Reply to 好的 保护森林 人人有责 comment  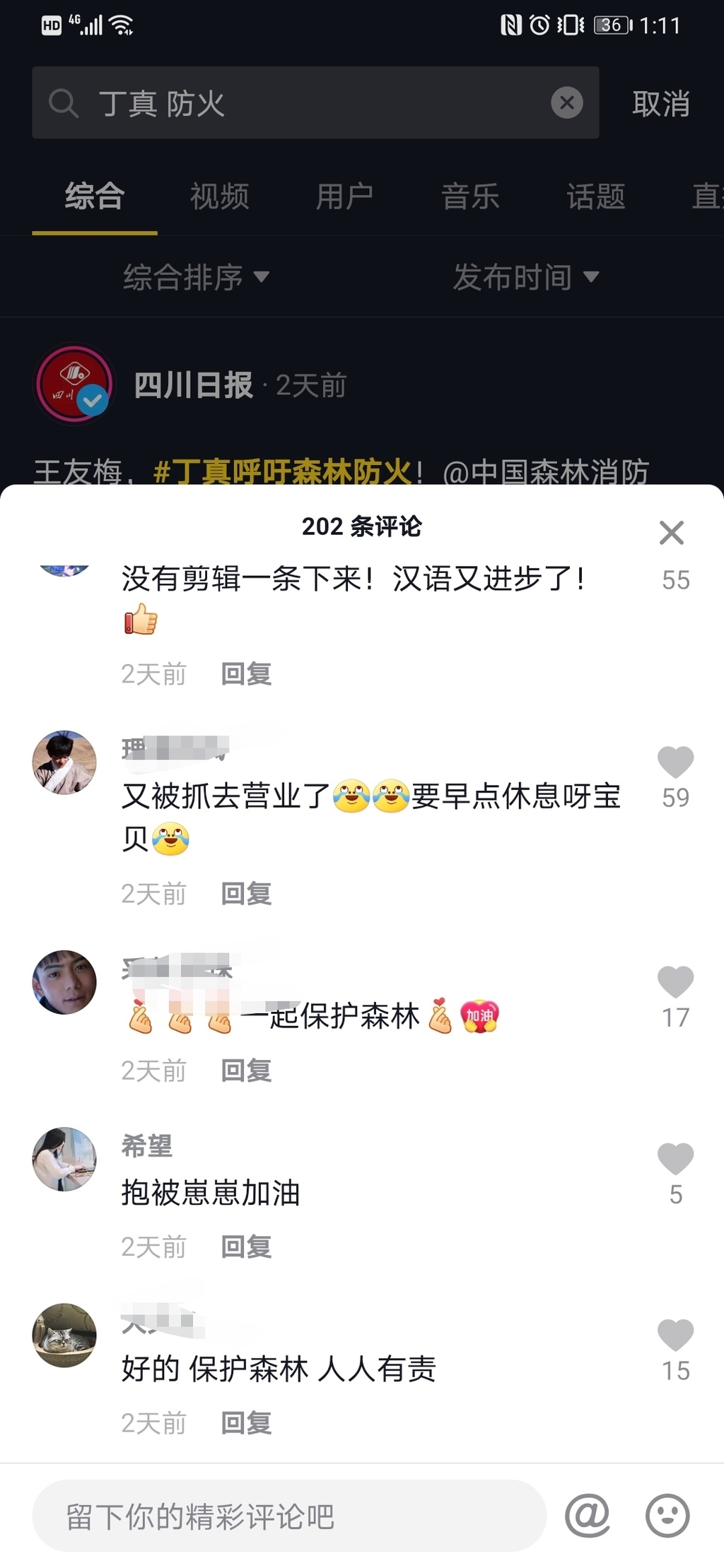pos(246,1423)
